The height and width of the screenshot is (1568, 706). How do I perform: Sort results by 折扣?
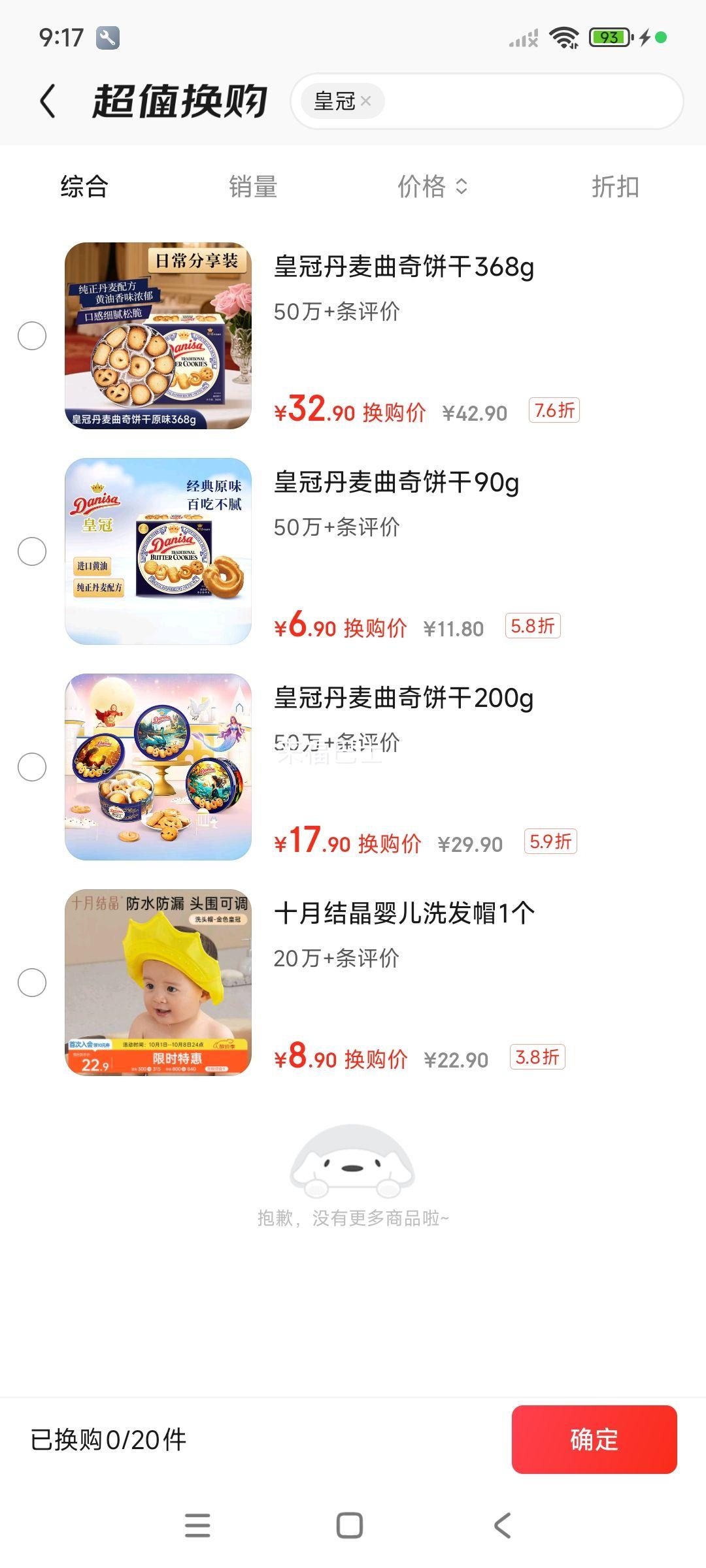coord(614,187)
